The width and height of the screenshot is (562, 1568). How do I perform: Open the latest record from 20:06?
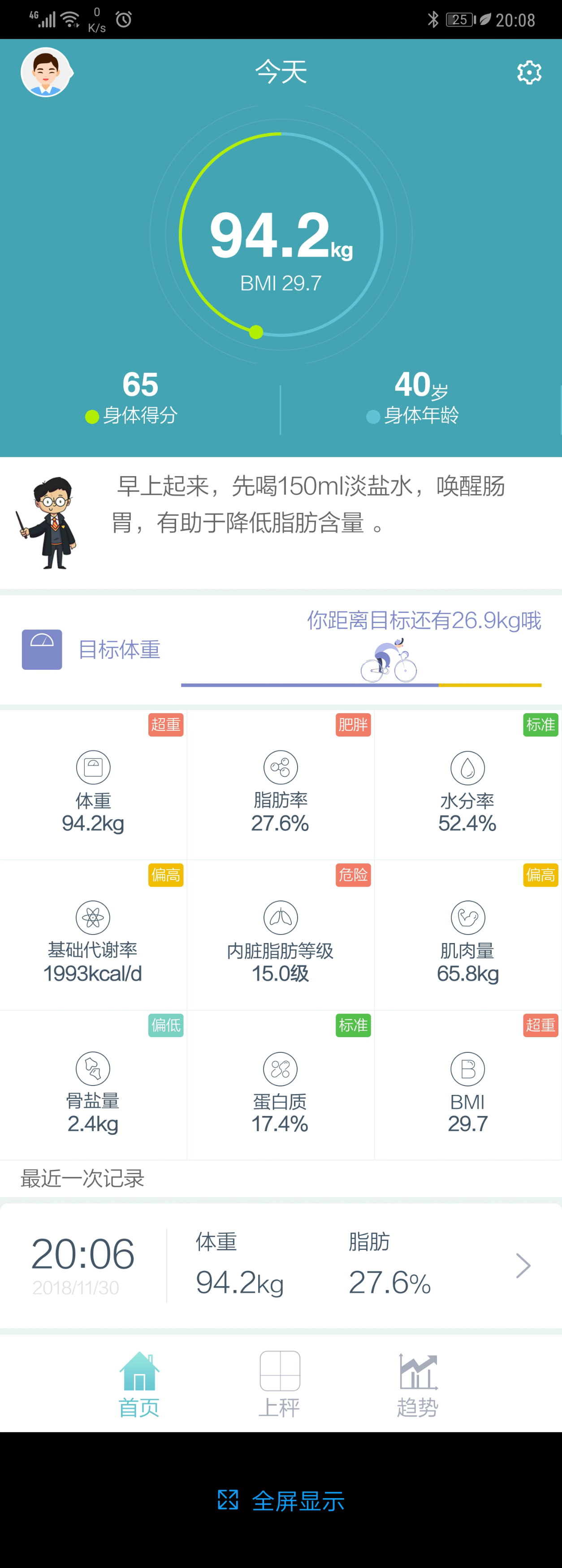(280, 1266)
